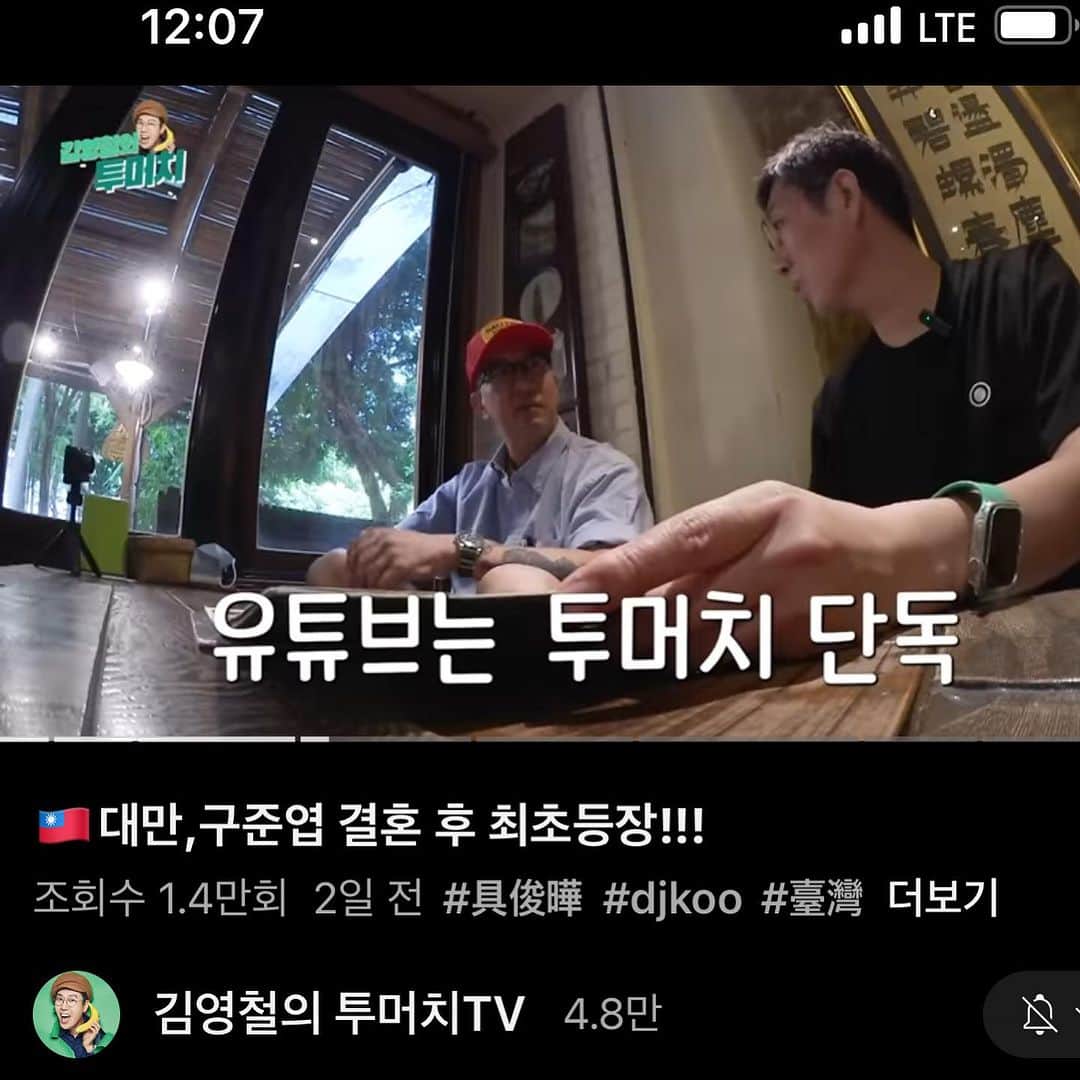The width and height of the screenshot is (1080, 1080).
Task: Tap the video player to show controls
Action: coord(540,400)
